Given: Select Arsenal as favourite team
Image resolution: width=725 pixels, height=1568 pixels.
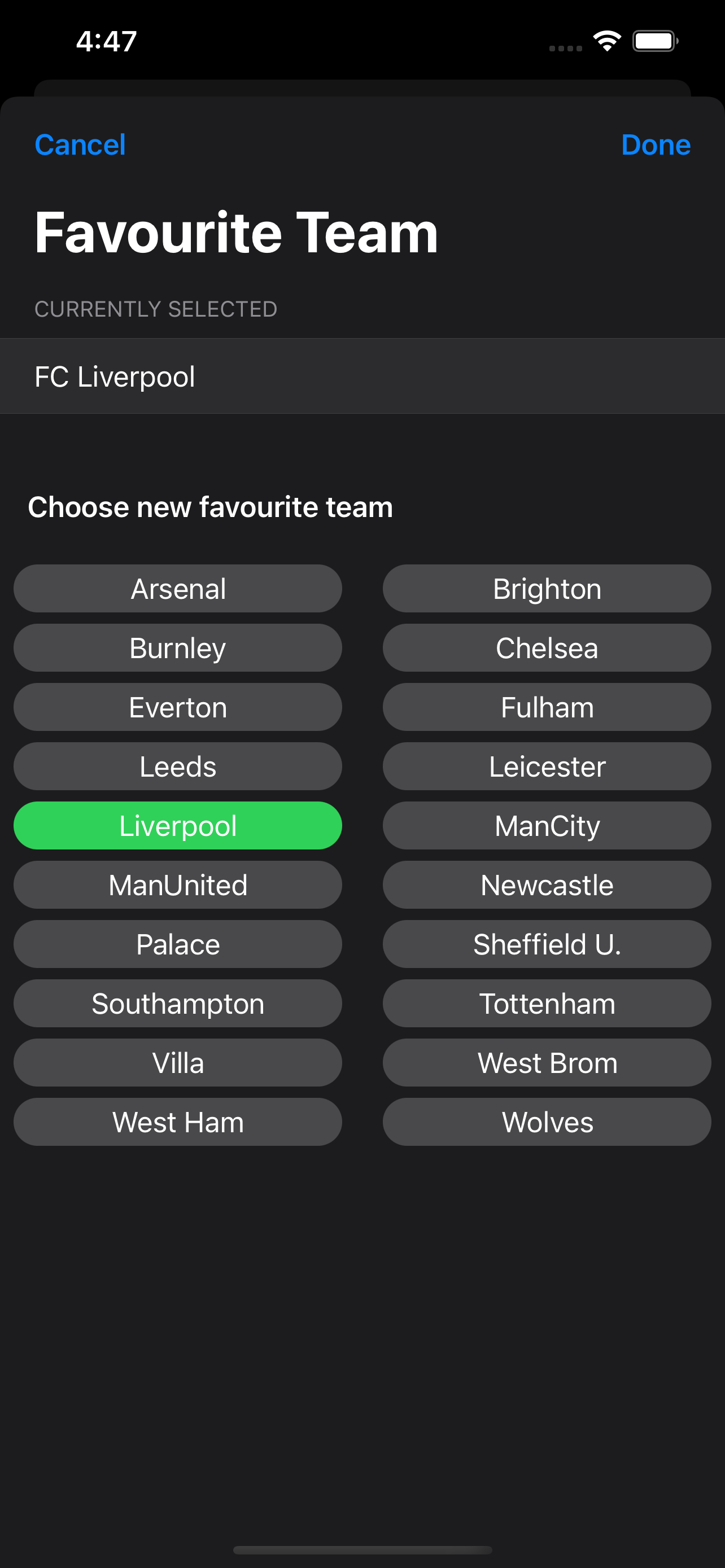Looking at the screenshot, I should (178, 588).
